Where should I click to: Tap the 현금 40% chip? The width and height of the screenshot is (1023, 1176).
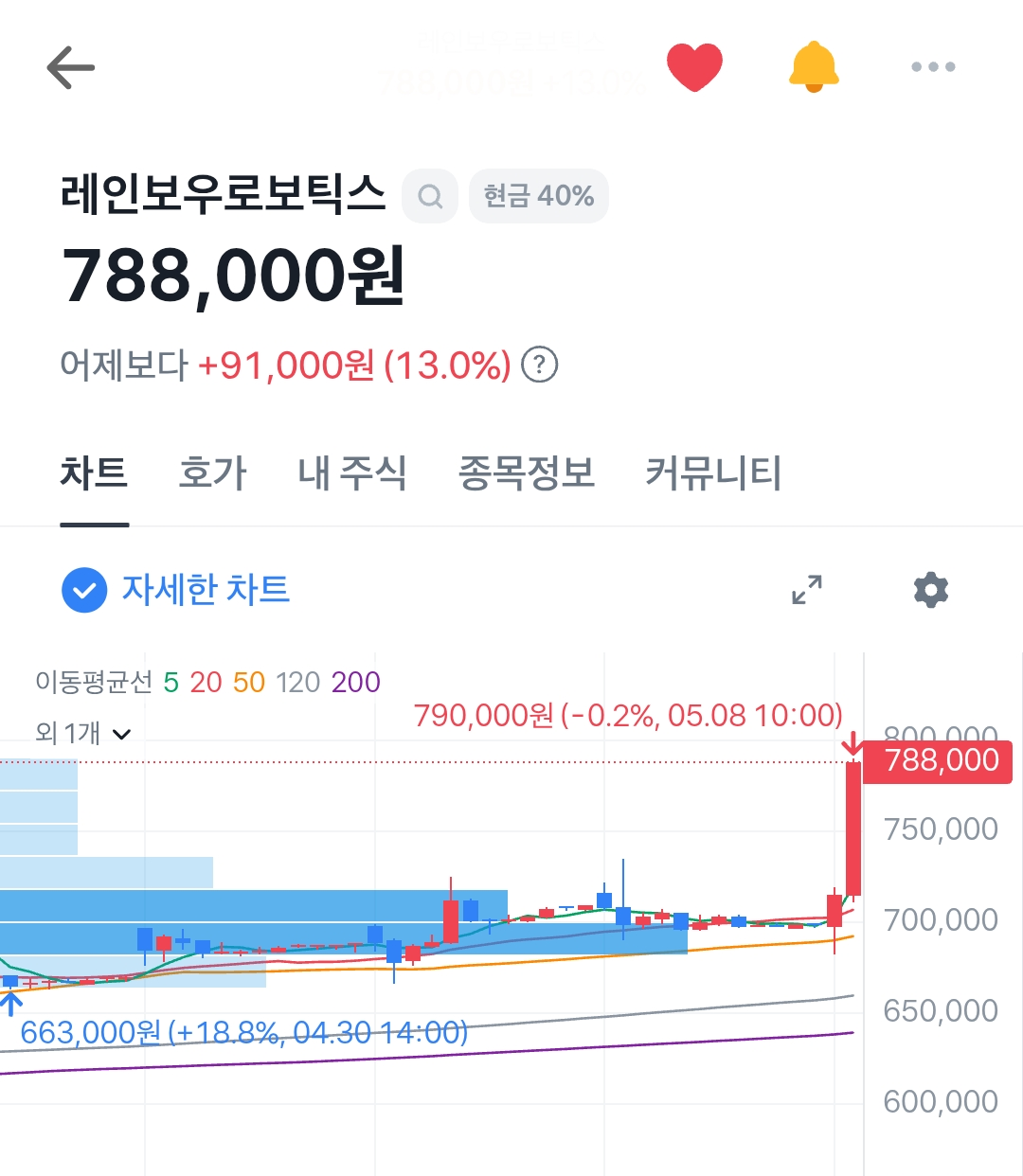(539, 196)
